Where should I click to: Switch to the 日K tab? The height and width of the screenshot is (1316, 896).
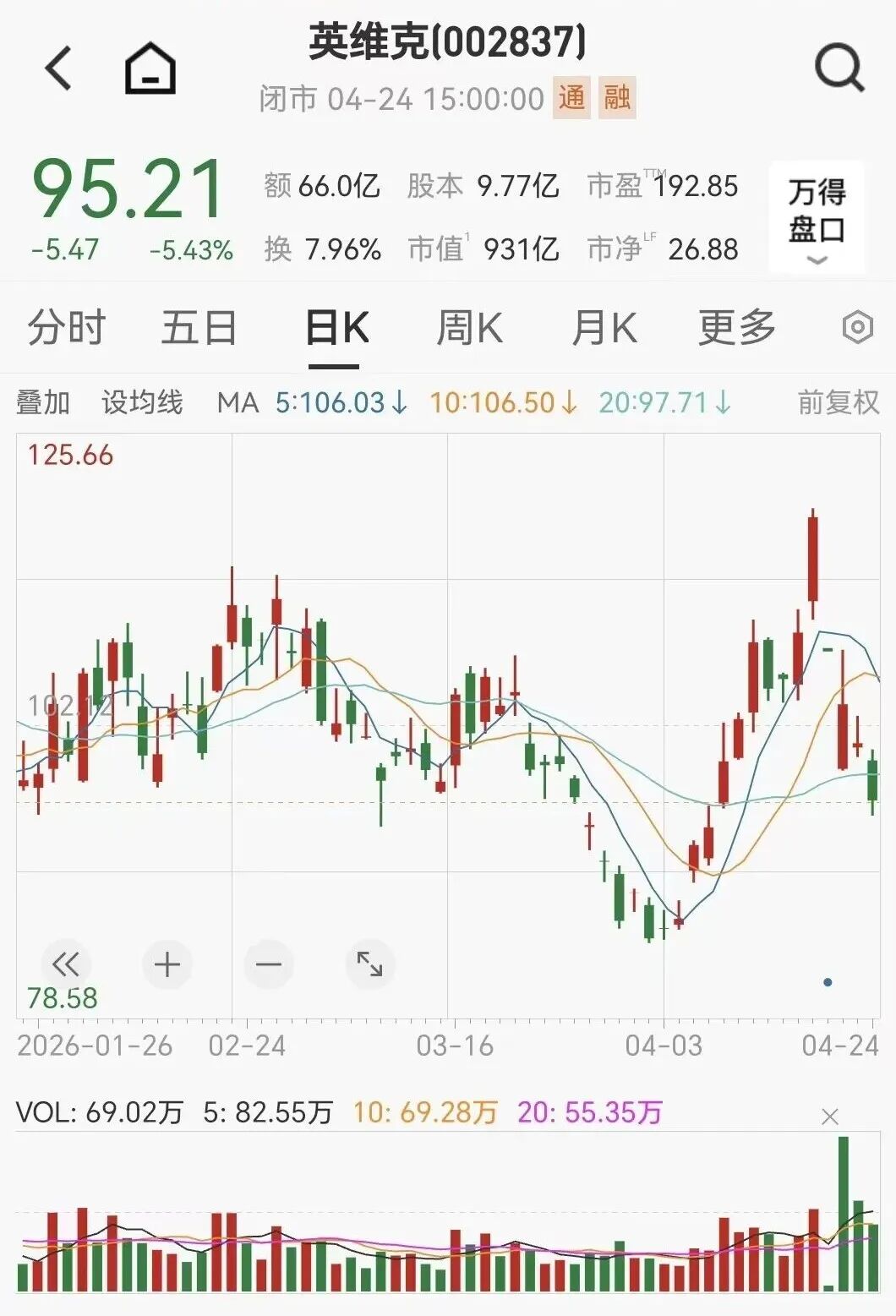click(x=336, y=328)
